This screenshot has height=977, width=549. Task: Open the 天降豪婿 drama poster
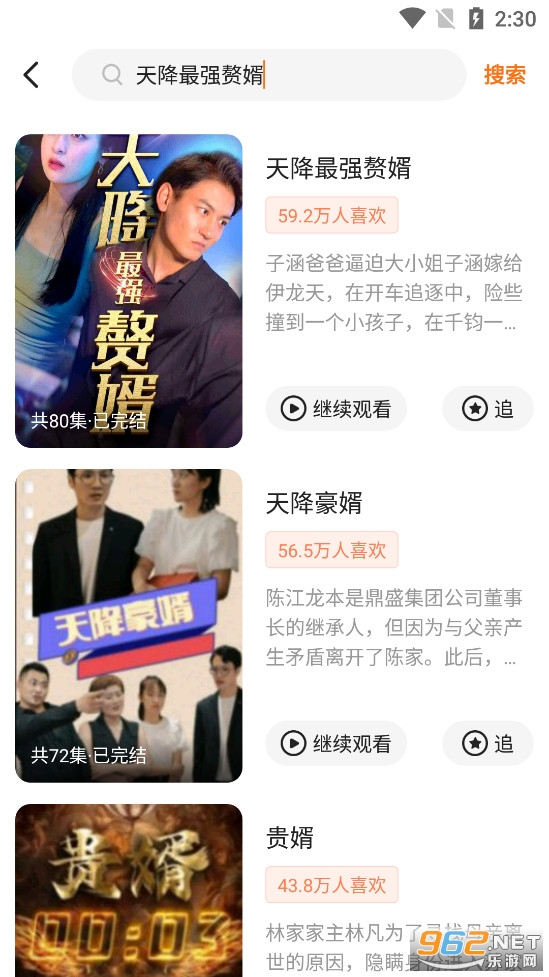[x=128, y=626]
